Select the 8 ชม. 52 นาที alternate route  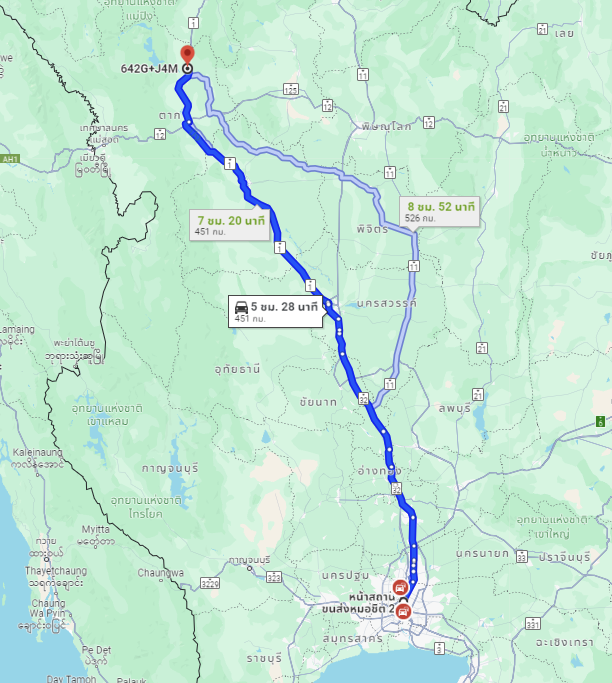tap(441, 211)
